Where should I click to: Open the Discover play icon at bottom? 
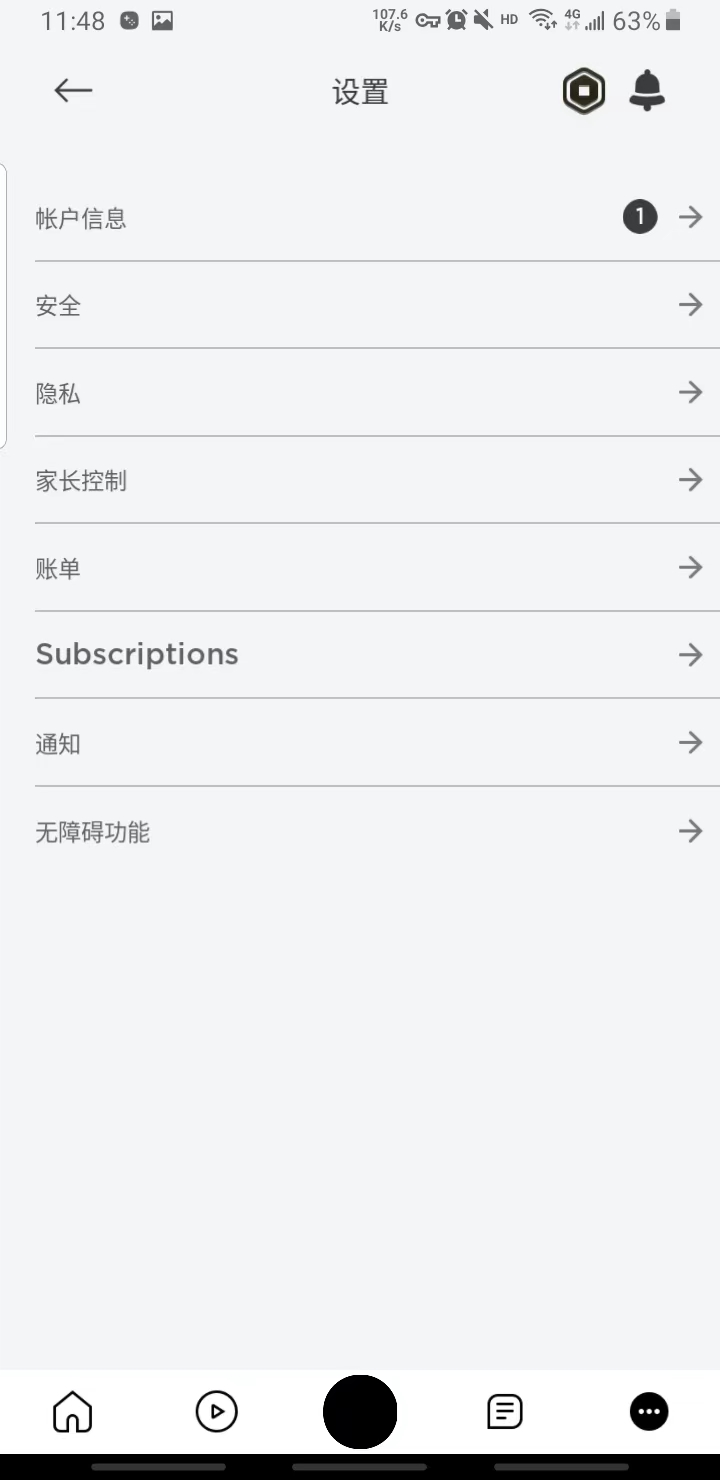tap(216, 1411)
